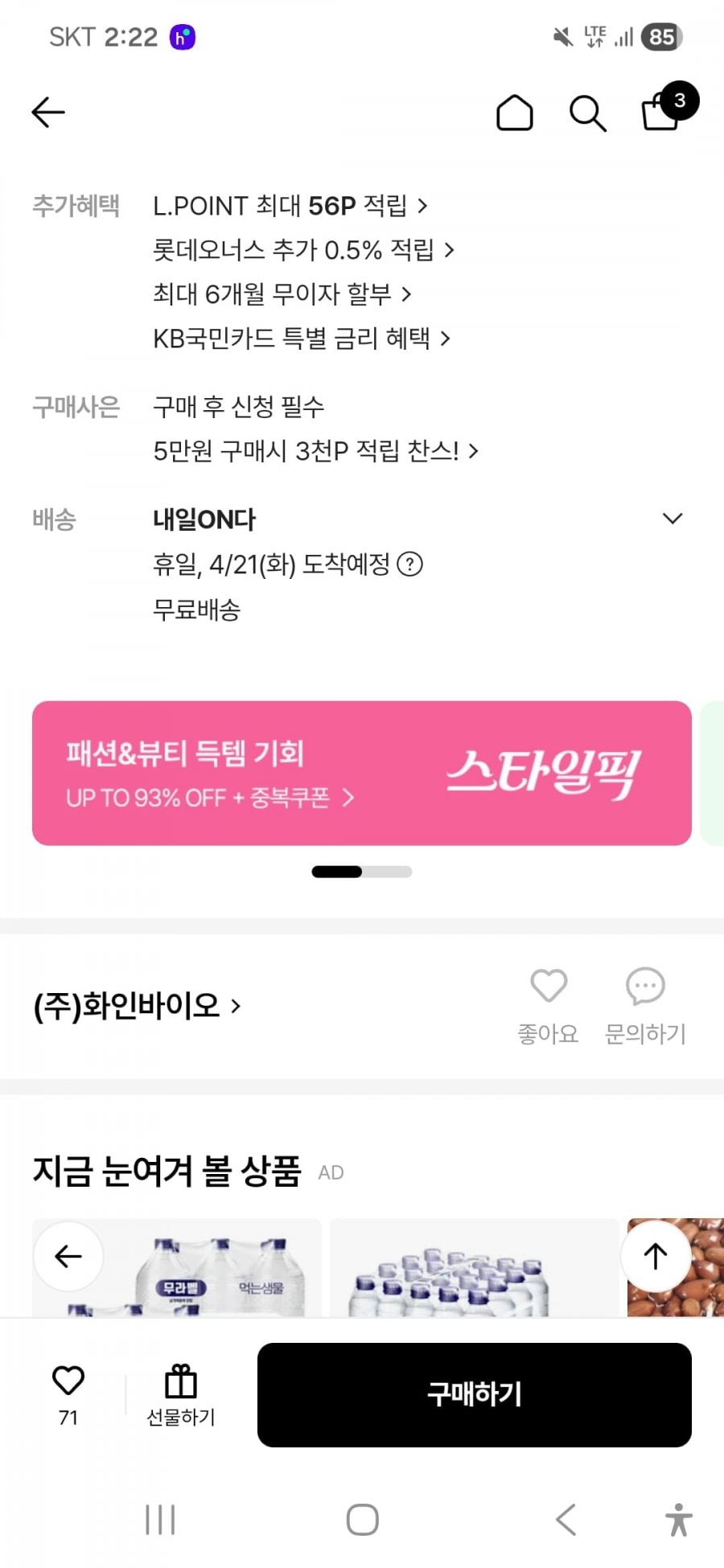Buy now with 구매하기 button
724x1568 pixels.
tap(475, 1394)
